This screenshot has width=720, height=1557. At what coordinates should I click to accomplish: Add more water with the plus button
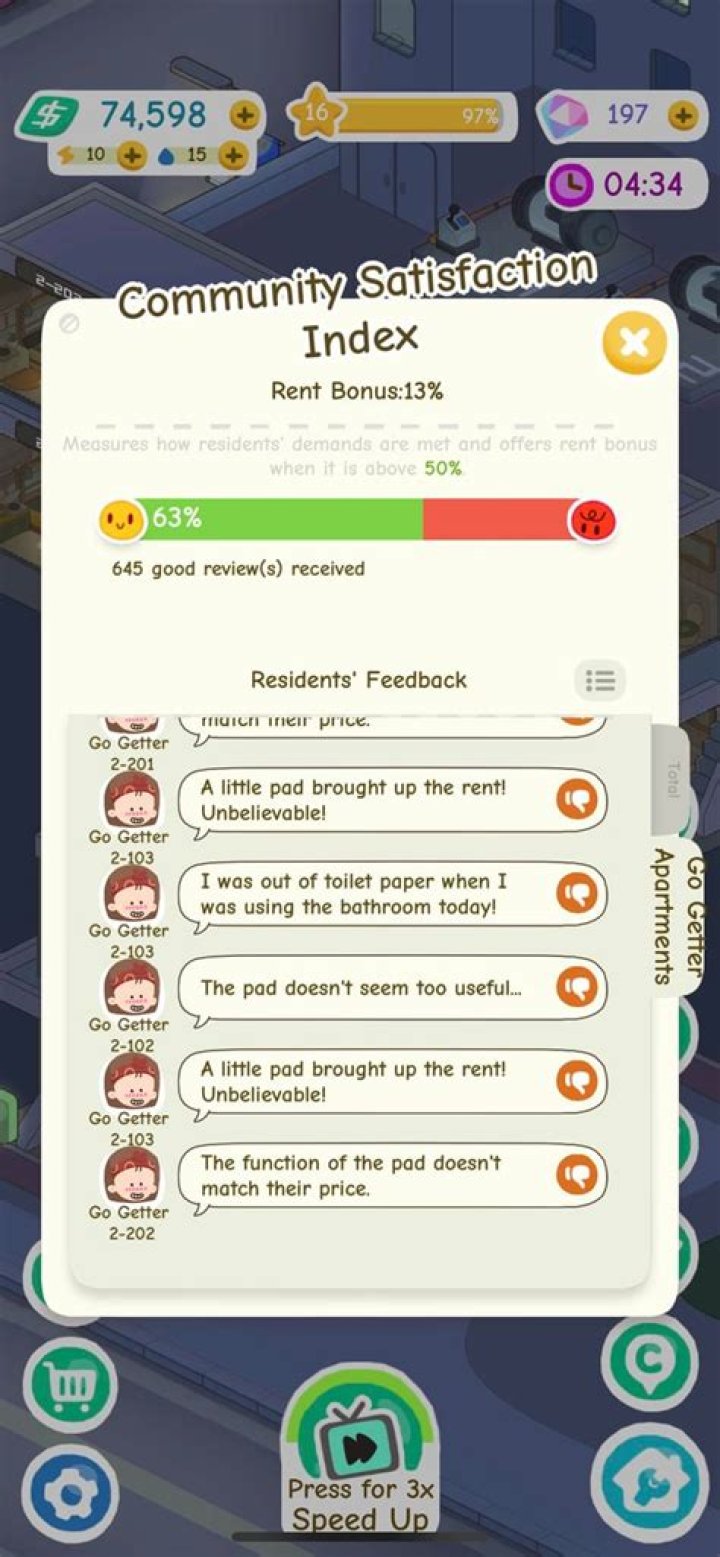click(232, 155)
